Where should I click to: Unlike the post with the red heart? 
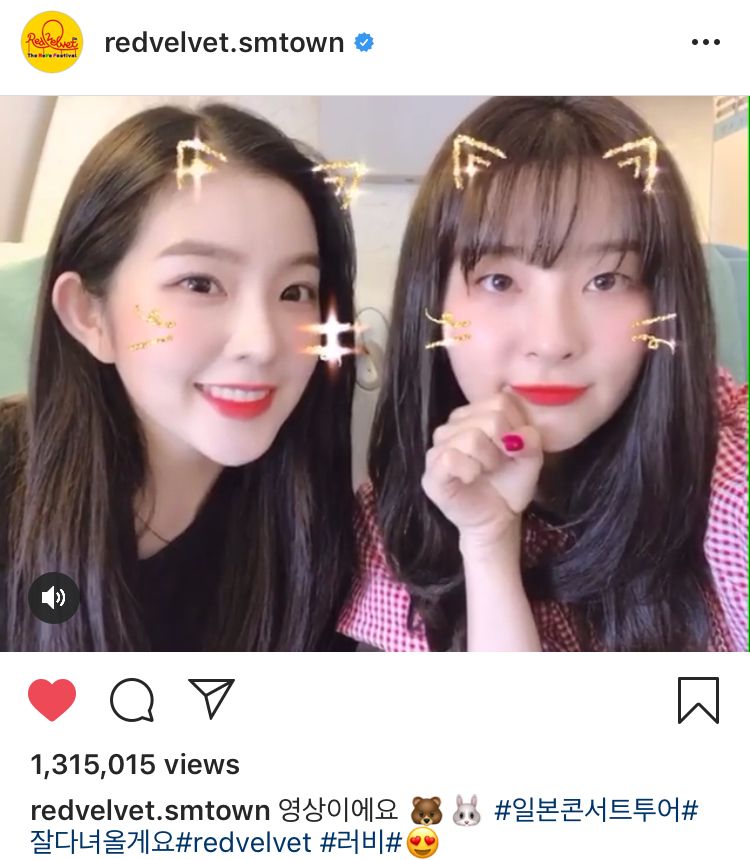tap(52, 700)
